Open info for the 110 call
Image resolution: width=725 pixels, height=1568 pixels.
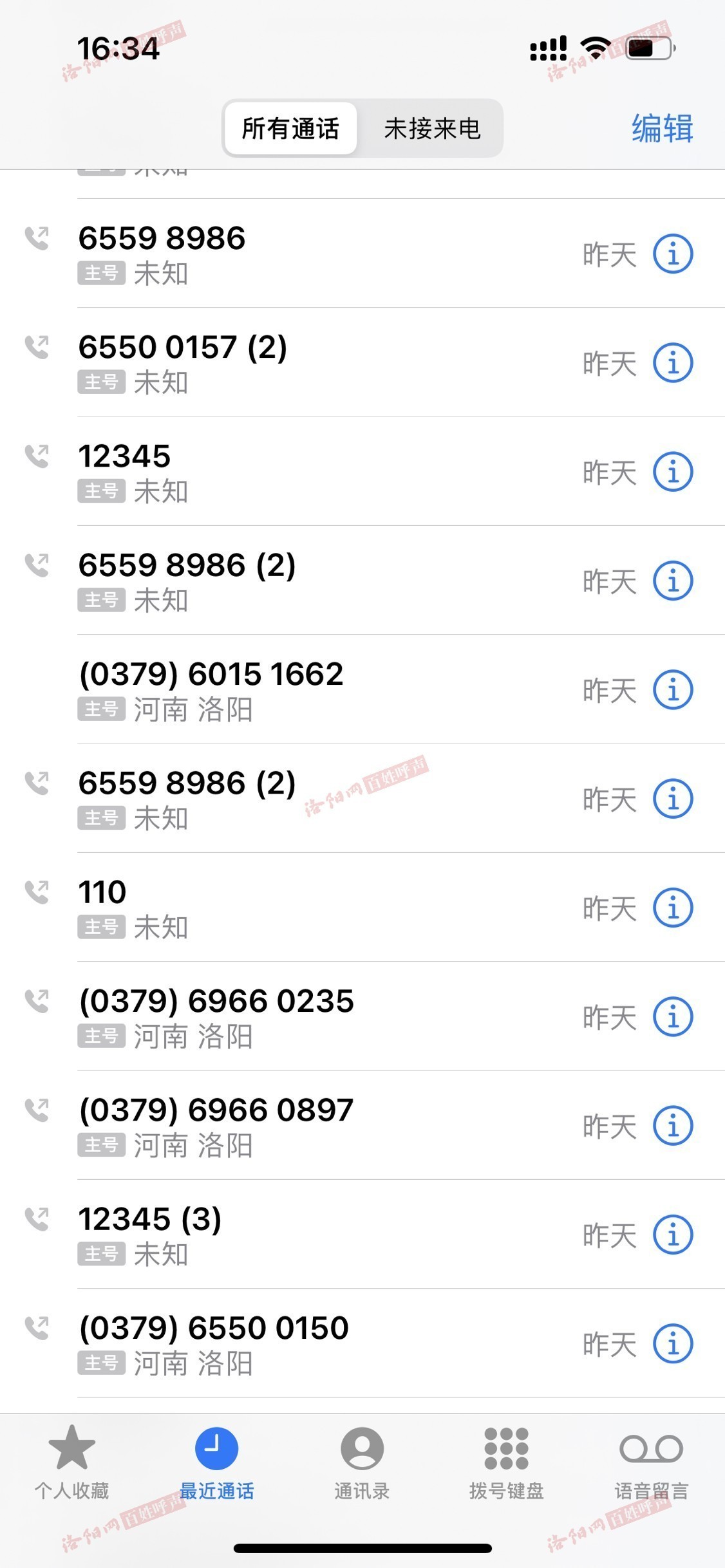point(673,908)
